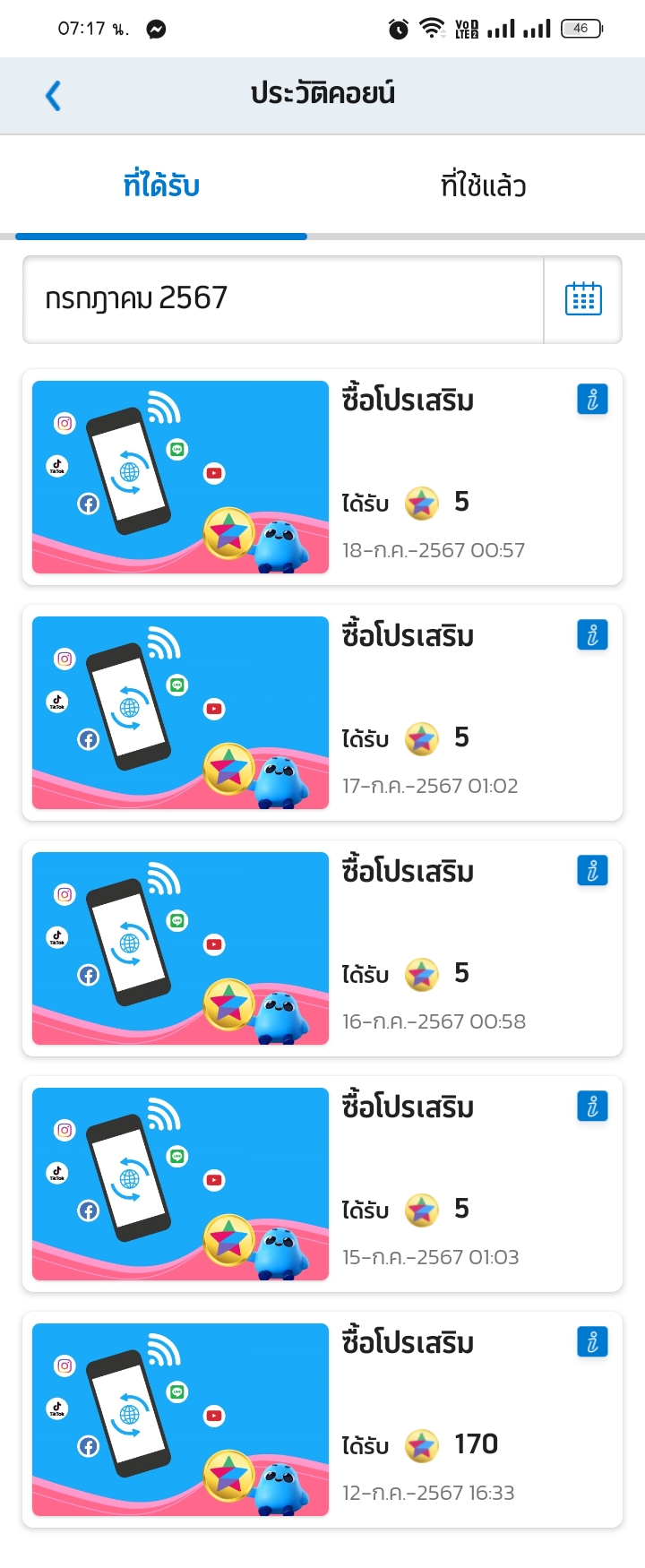The height and width of the screenshot is (1568, 645).
Task: Switch to the ที่ใช้แล้ว tab
Action: pos(483,185)
